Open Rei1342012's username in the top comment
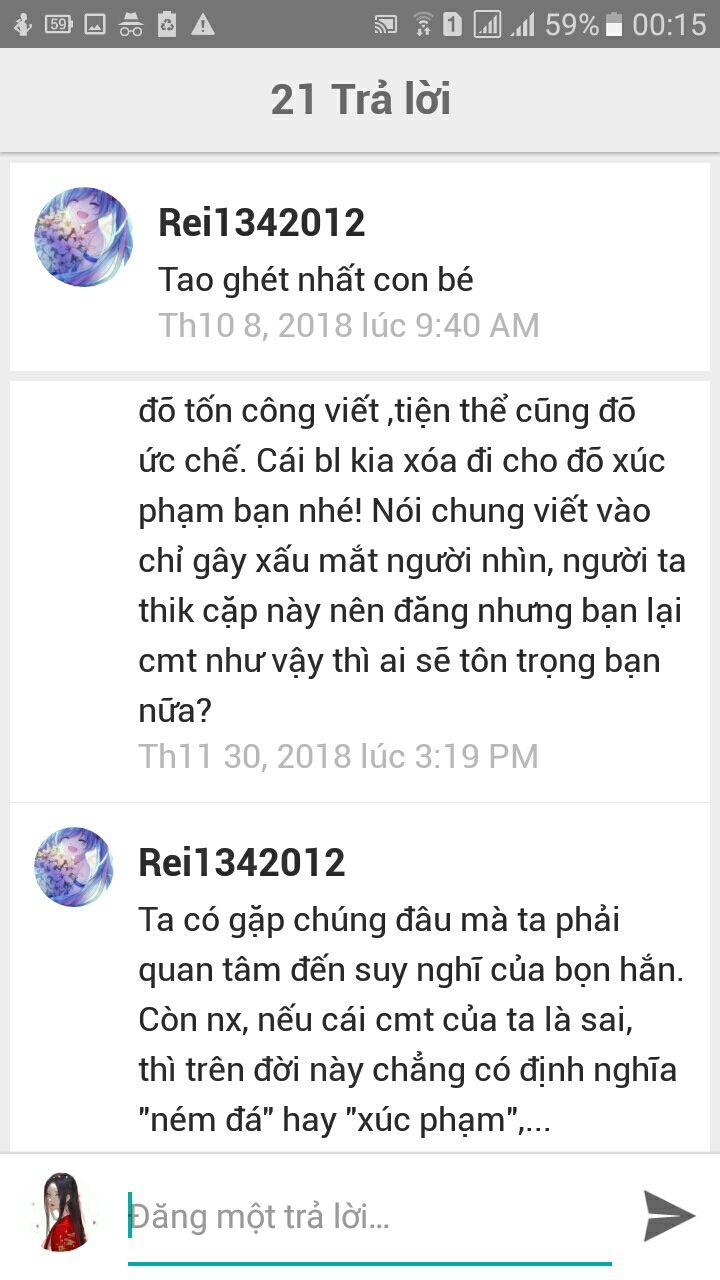The width and height of the screenshot is (720, 1280). (261, 222)
